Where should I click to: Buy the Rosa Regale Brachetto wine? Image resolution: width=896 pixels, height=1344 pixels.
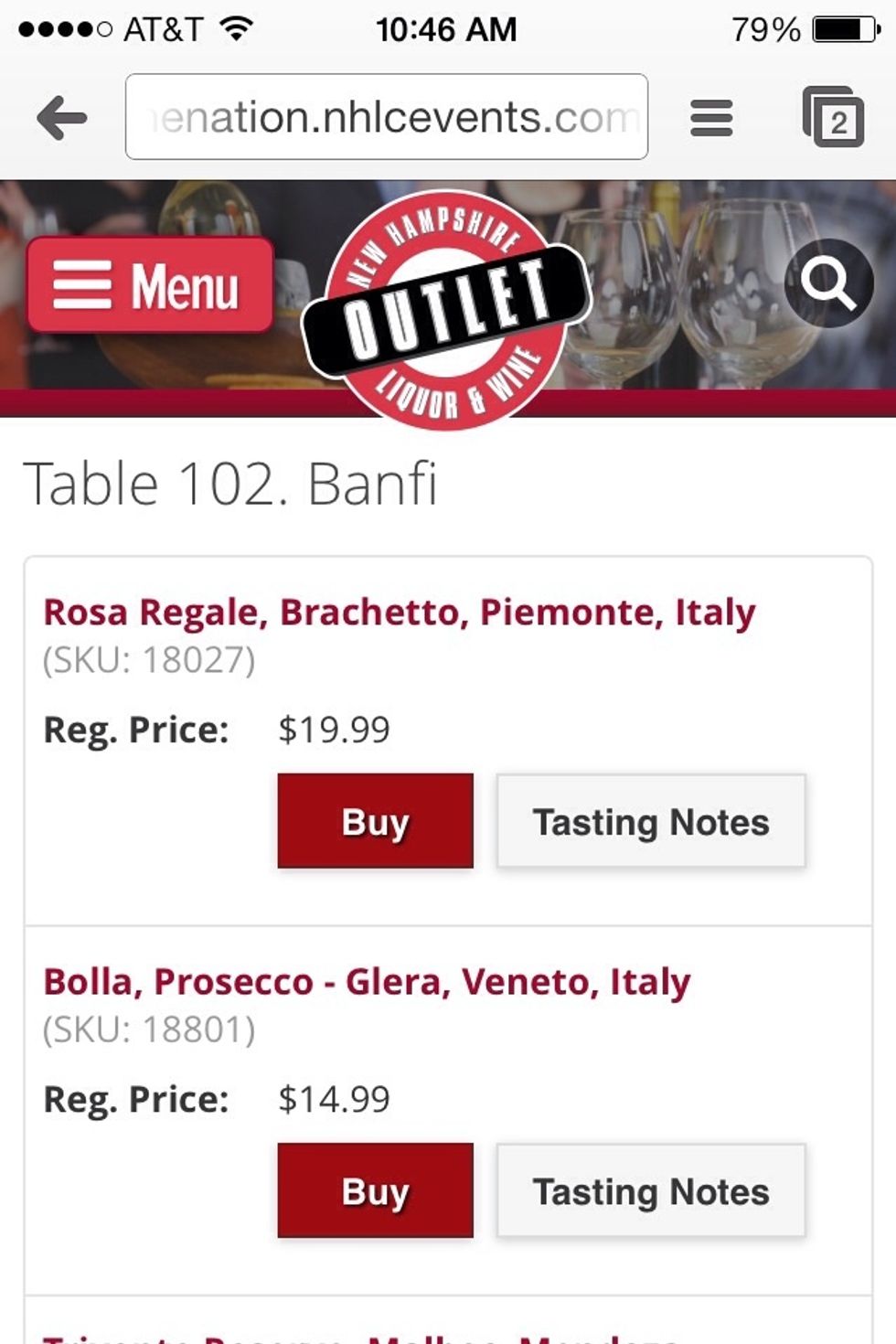[x=374, y=821]
